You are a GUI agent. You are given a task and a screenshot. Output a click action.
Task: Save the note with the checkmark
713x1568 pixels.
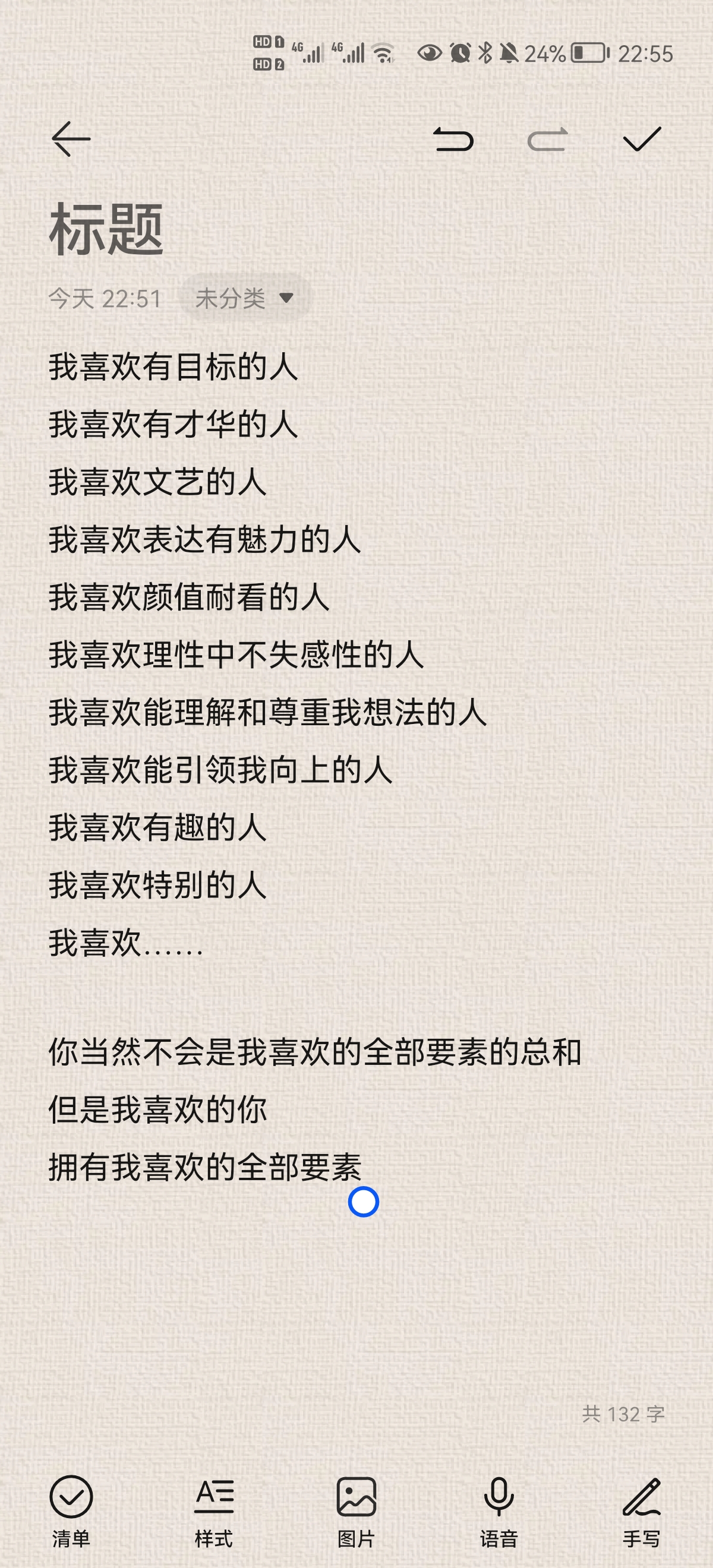(642, 140)
